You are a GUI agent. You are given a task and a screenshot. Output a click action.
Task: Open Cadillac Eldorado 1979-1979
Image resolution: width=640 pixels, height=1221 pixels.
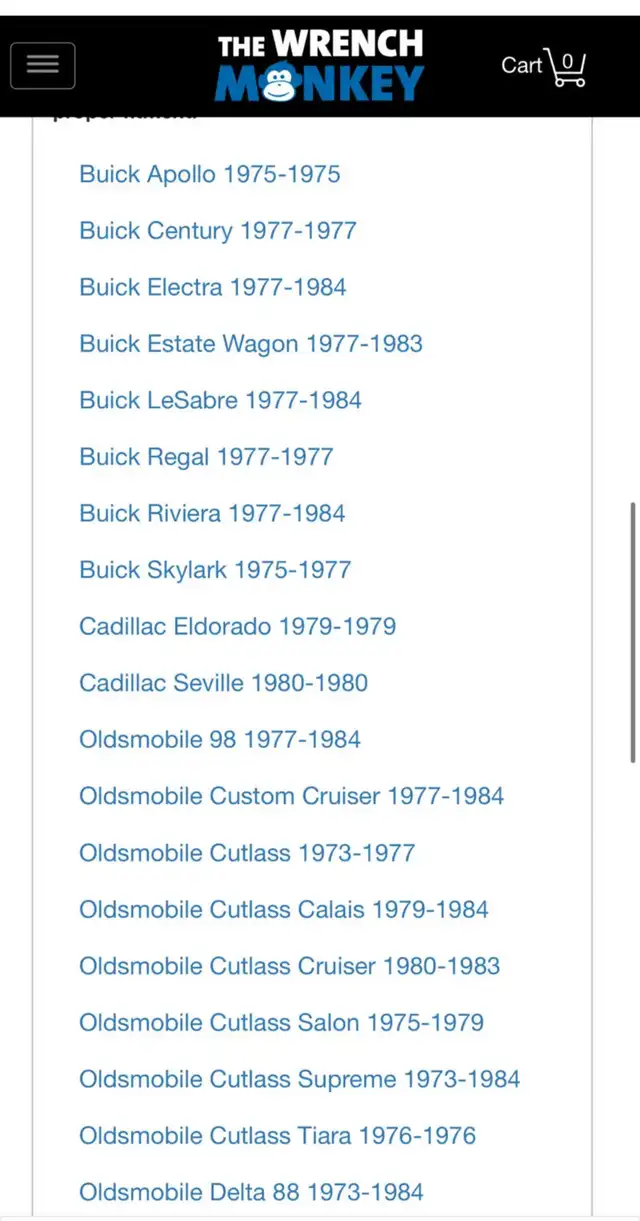point(238,627)
